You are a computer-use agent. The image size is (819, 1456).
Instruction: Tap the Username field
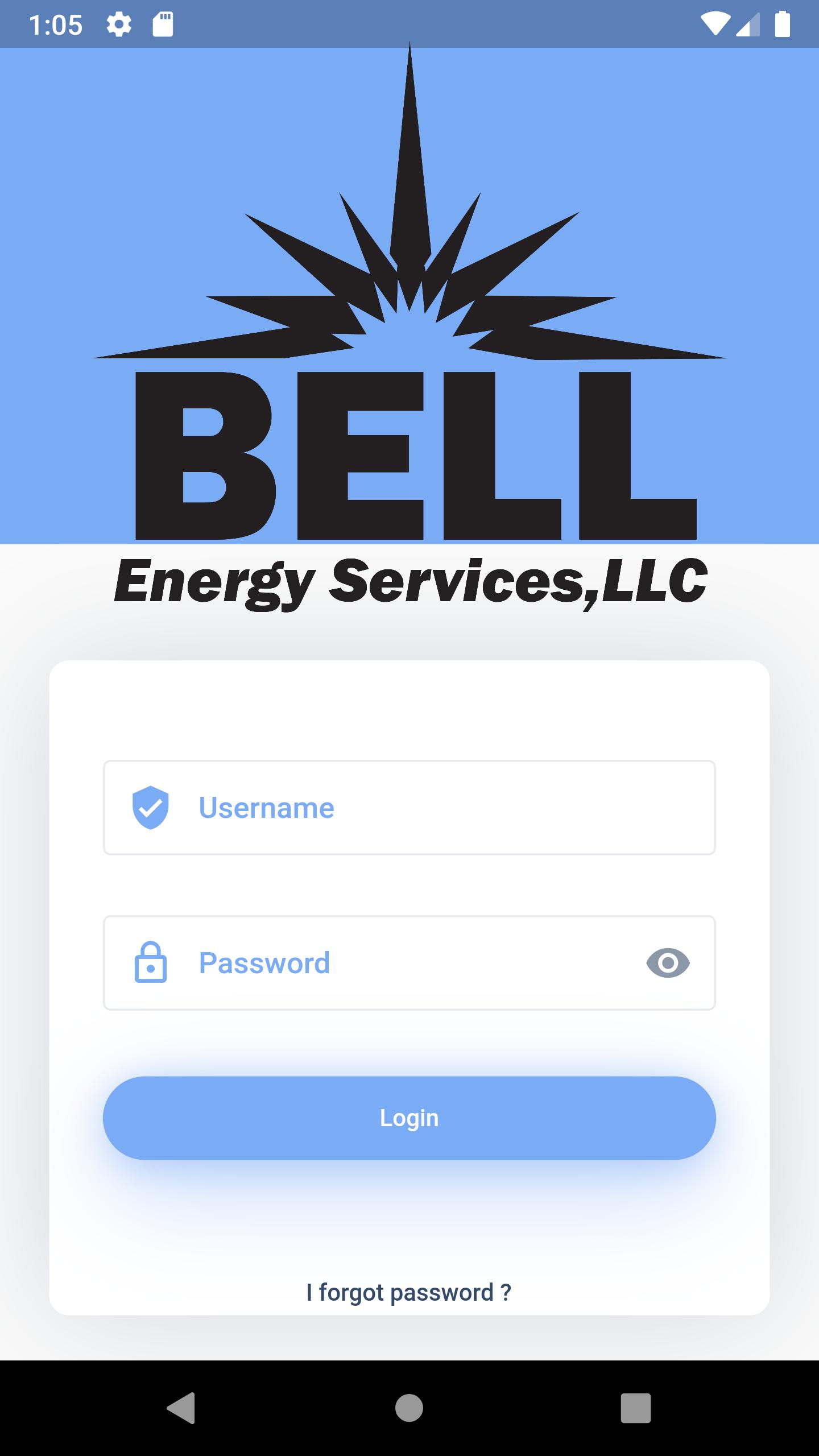click(409, 808)
